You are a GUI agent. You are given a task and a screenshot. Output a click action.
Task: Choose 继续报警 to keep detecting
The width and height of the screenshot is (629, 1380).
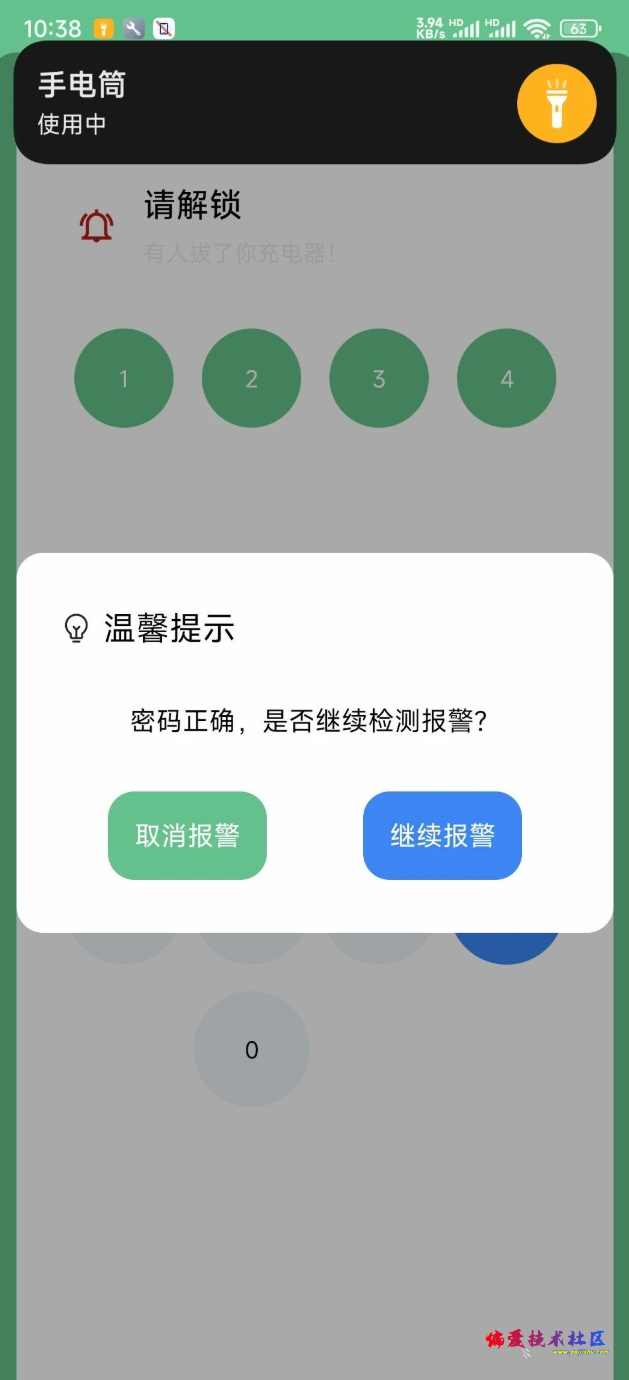coord(442,836)
